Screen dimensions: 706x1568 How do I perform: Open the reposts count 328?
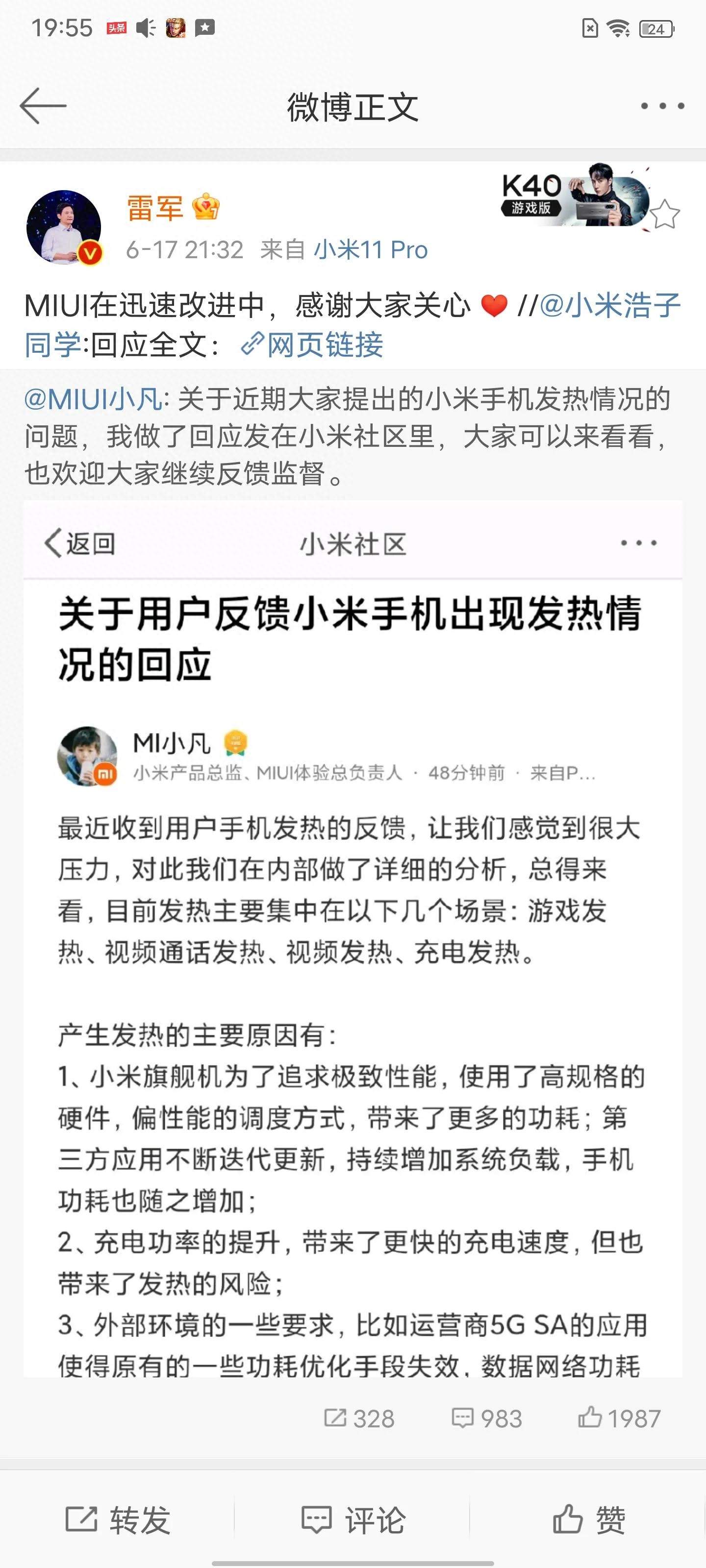coord(359,1418)
